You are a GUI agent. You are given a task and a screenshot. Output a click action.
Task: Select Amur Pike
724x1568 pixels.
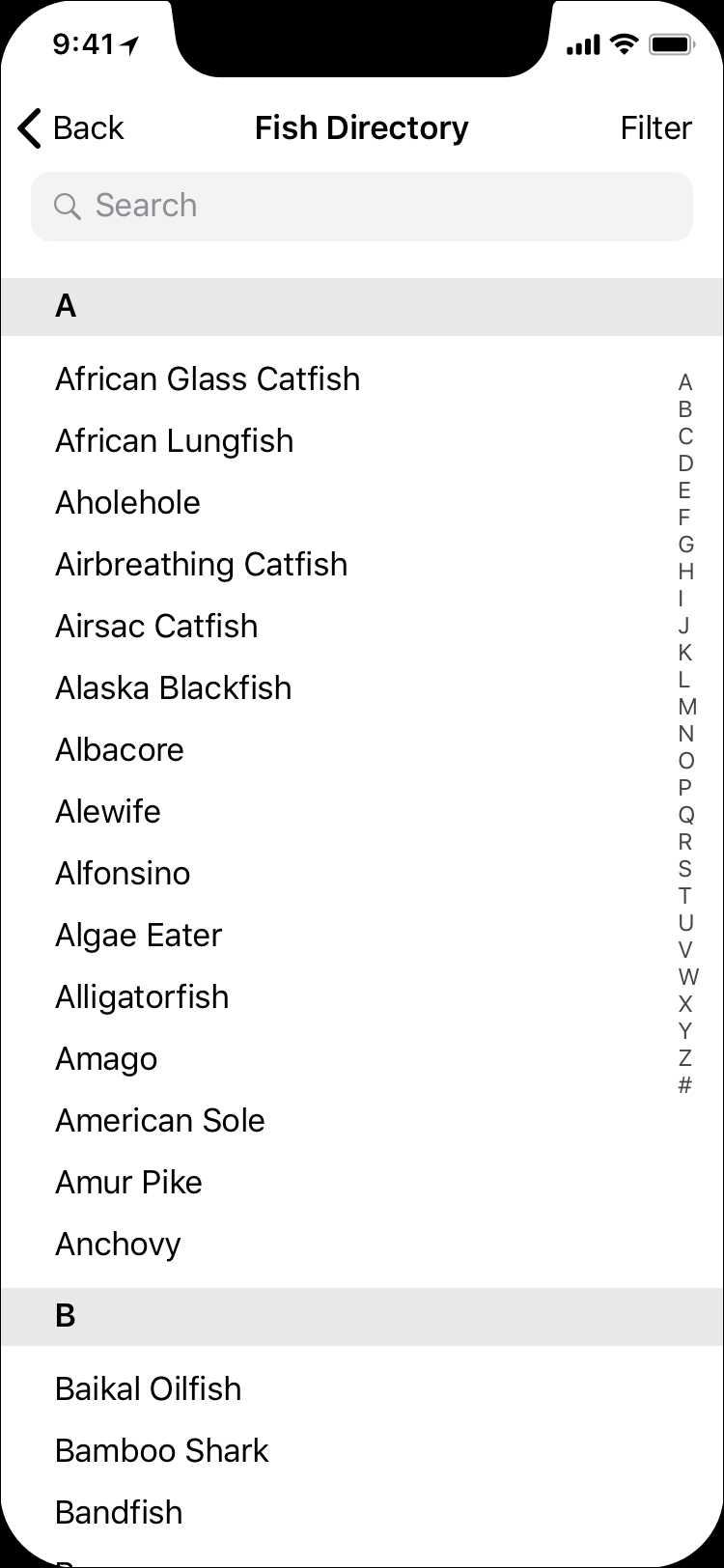point(128,1183)
